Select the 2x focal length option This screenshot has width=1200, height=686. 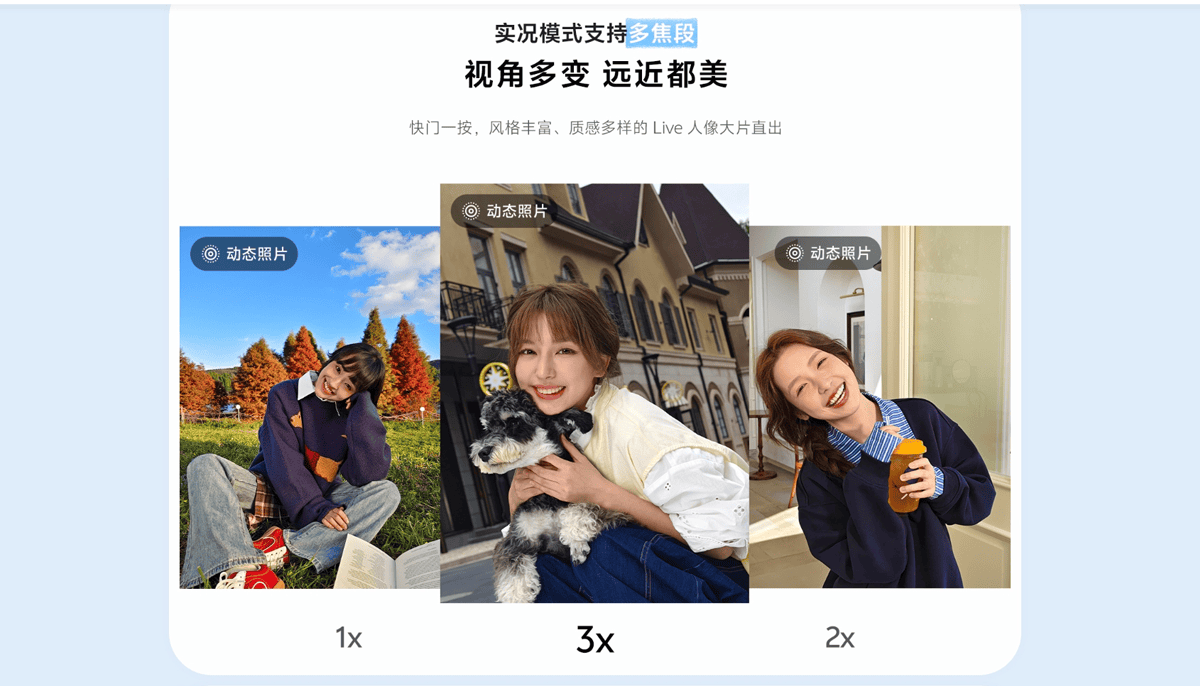[840, 638]
